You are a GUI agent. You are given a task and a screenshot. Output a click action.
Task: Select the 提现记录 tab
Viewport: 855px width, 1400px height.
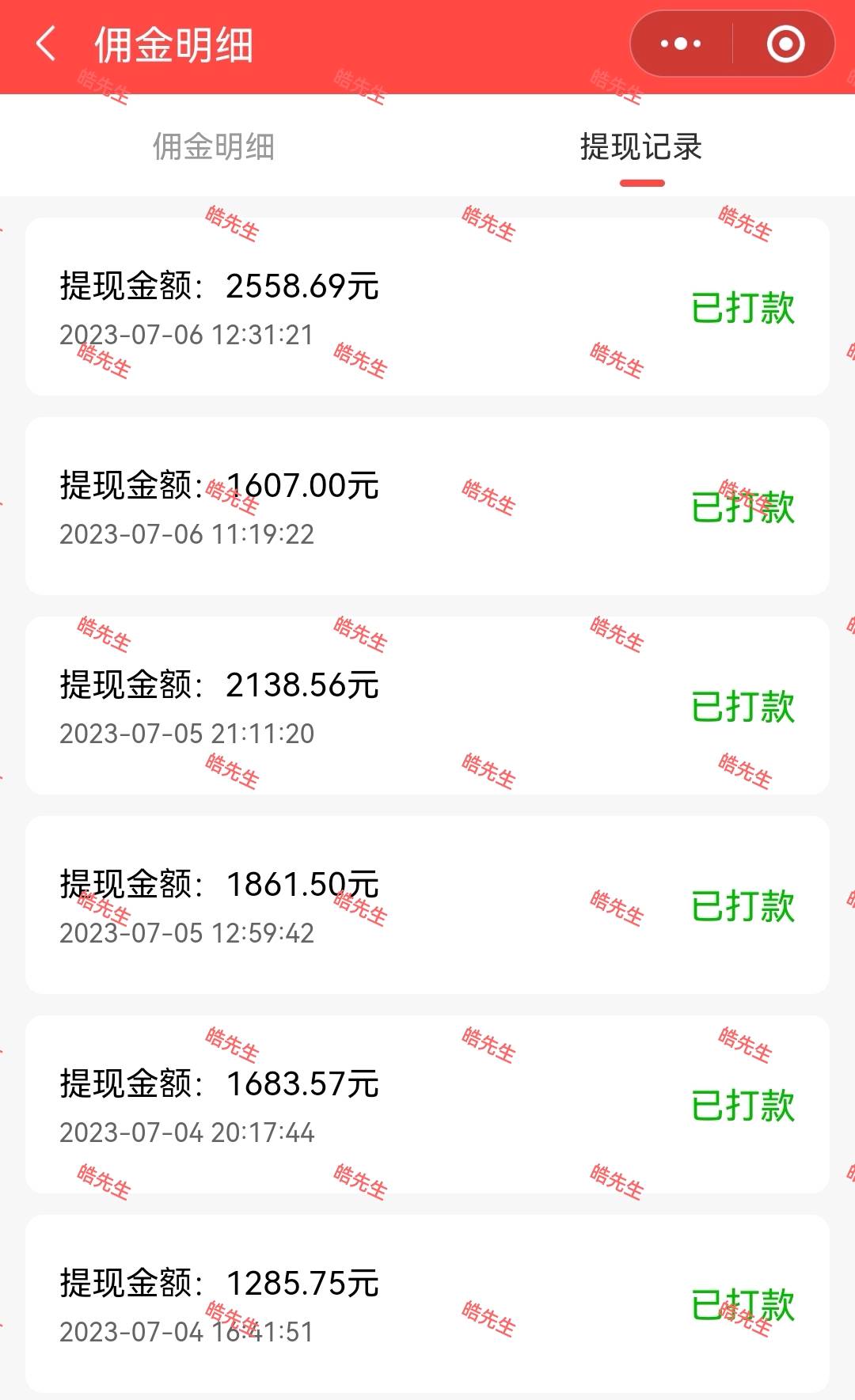pos(641,147)
